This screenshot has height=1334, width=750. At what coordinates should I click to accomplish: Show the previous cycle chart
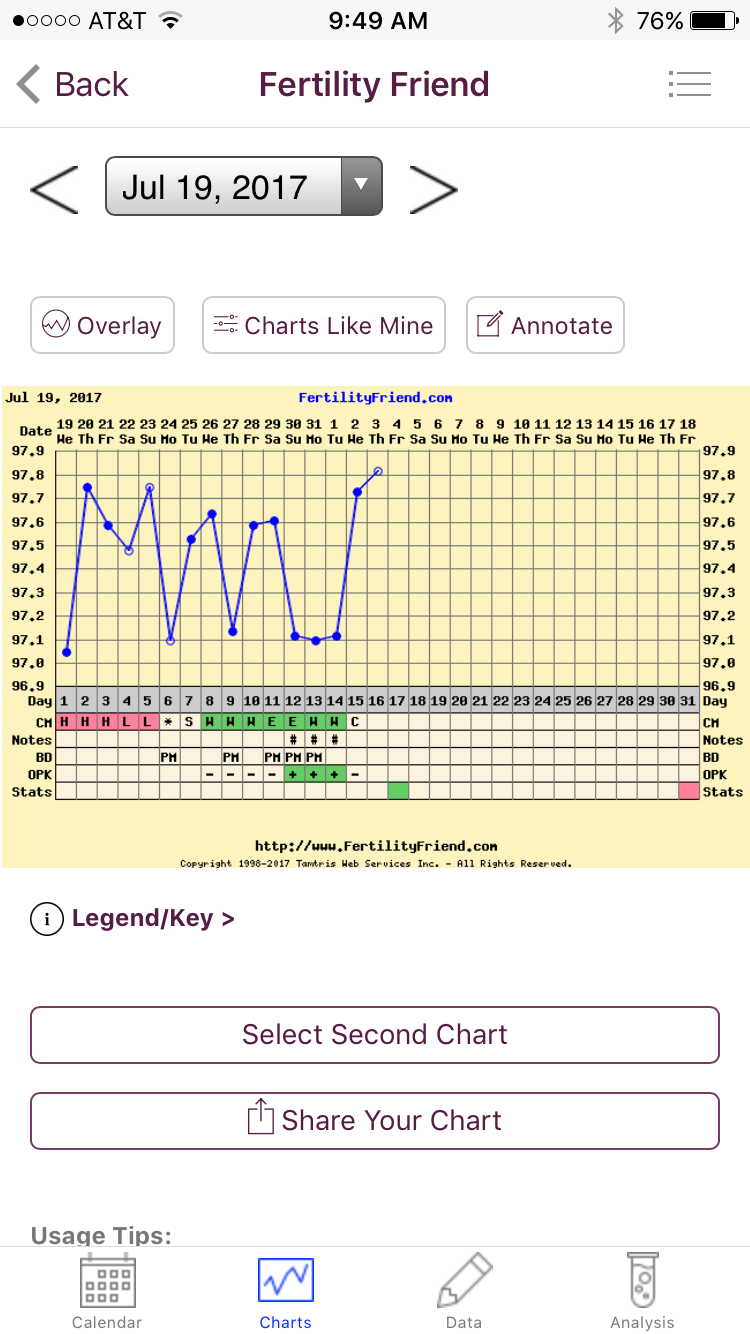tap(54, 187)
